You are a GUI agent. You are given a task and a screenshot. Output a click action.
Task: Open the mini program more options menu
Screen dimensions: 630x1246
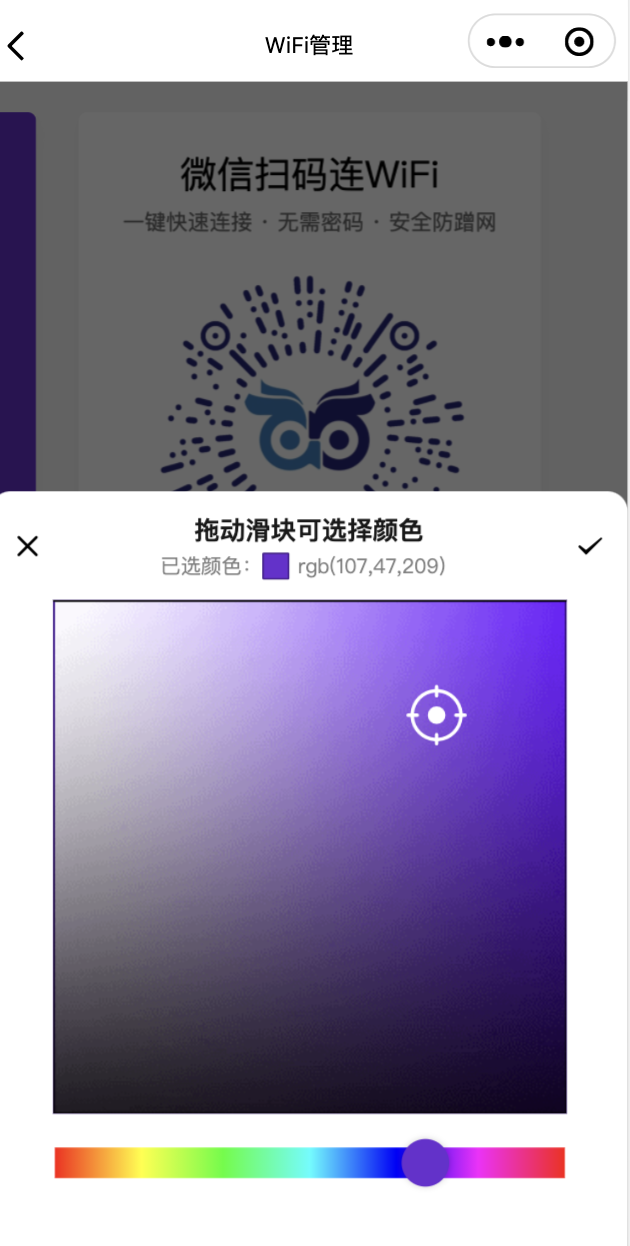(x=505, y=42)
